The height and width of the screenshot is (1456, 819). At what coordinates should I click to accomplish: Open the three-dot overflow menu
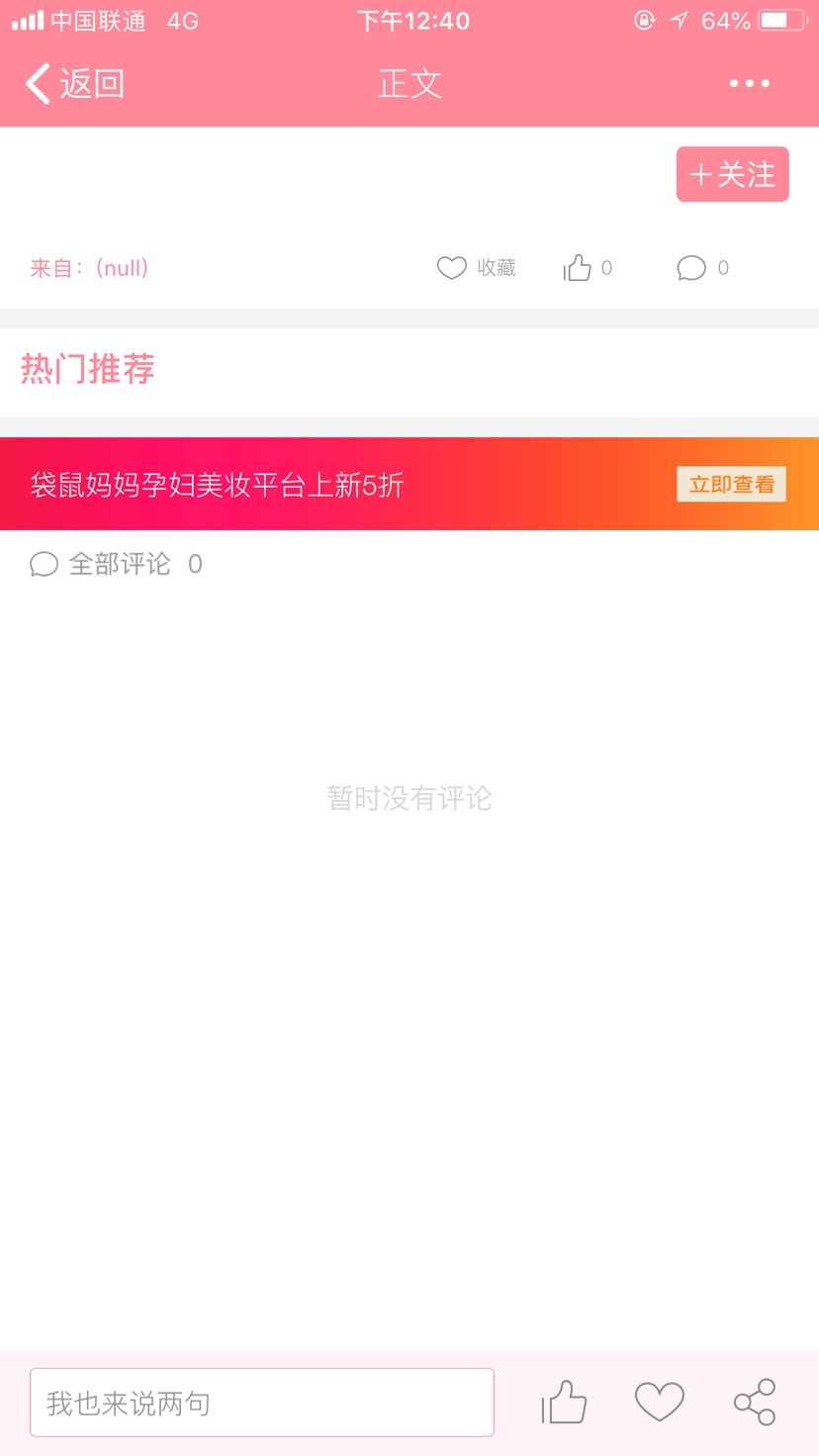(749, 84)
